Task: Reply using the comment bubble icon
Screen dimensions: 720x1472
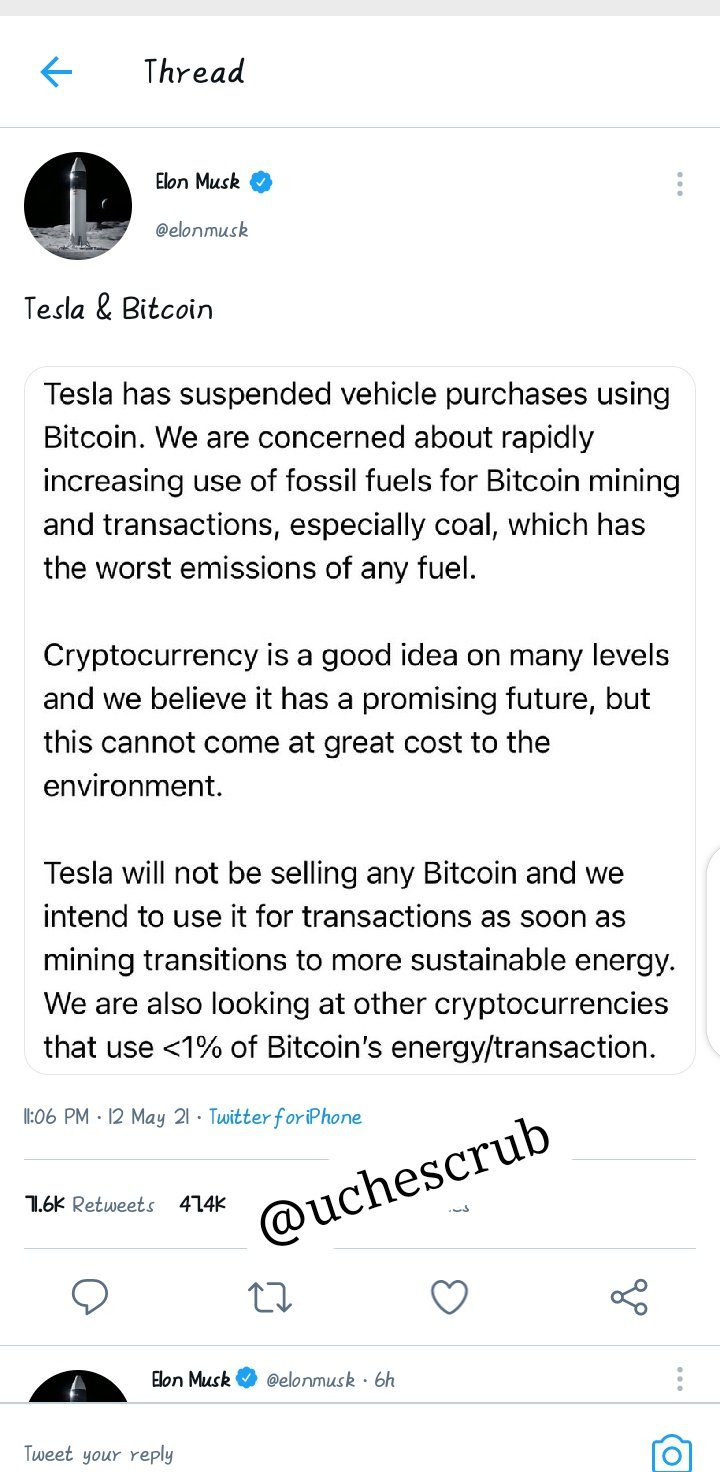Action: coord(90,1297)
